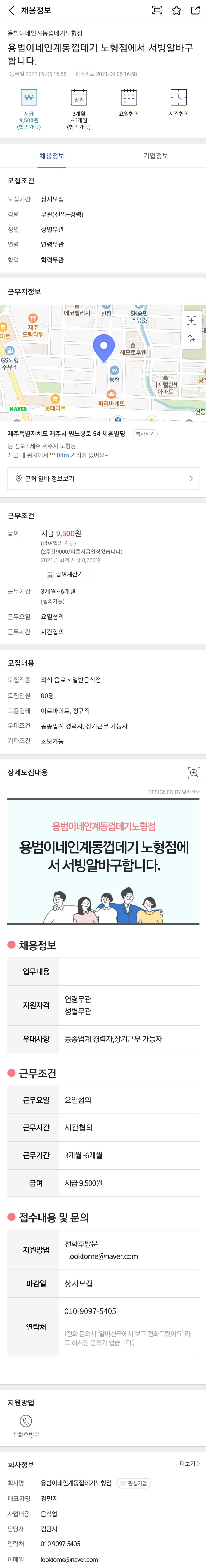Select the 채용정보 tab
Screen dimensions: 206x1568
click(52, 156)
